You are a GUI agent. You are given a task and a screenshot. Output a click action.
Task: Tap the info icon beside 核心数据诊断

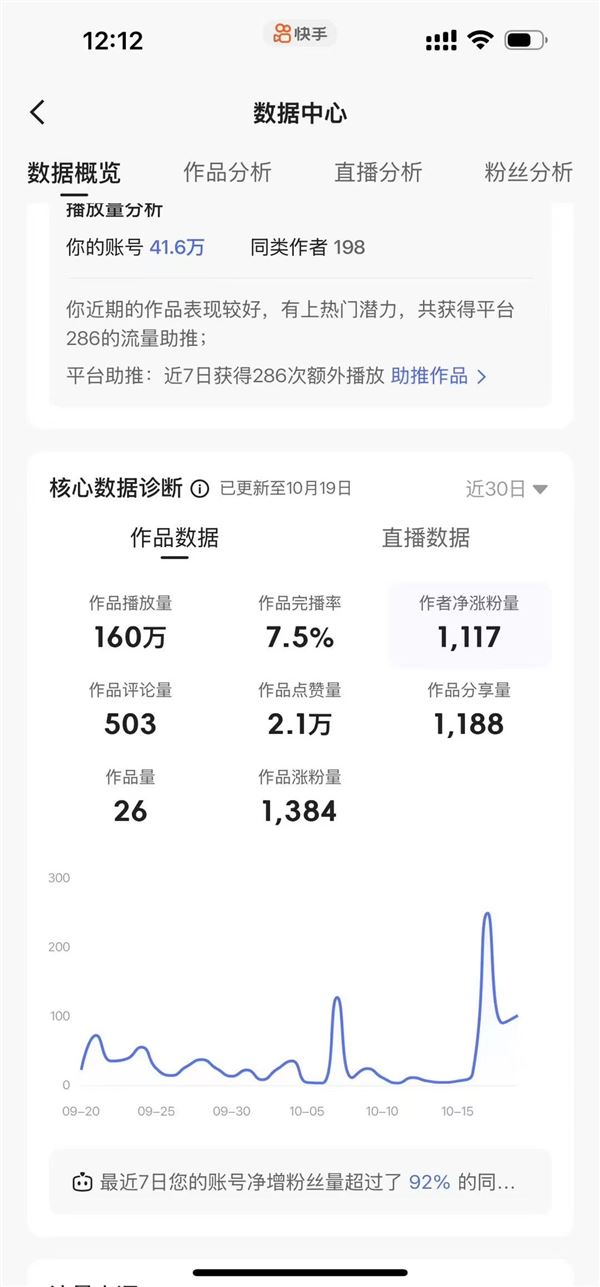pyautogui.click(x=200, y=489)
